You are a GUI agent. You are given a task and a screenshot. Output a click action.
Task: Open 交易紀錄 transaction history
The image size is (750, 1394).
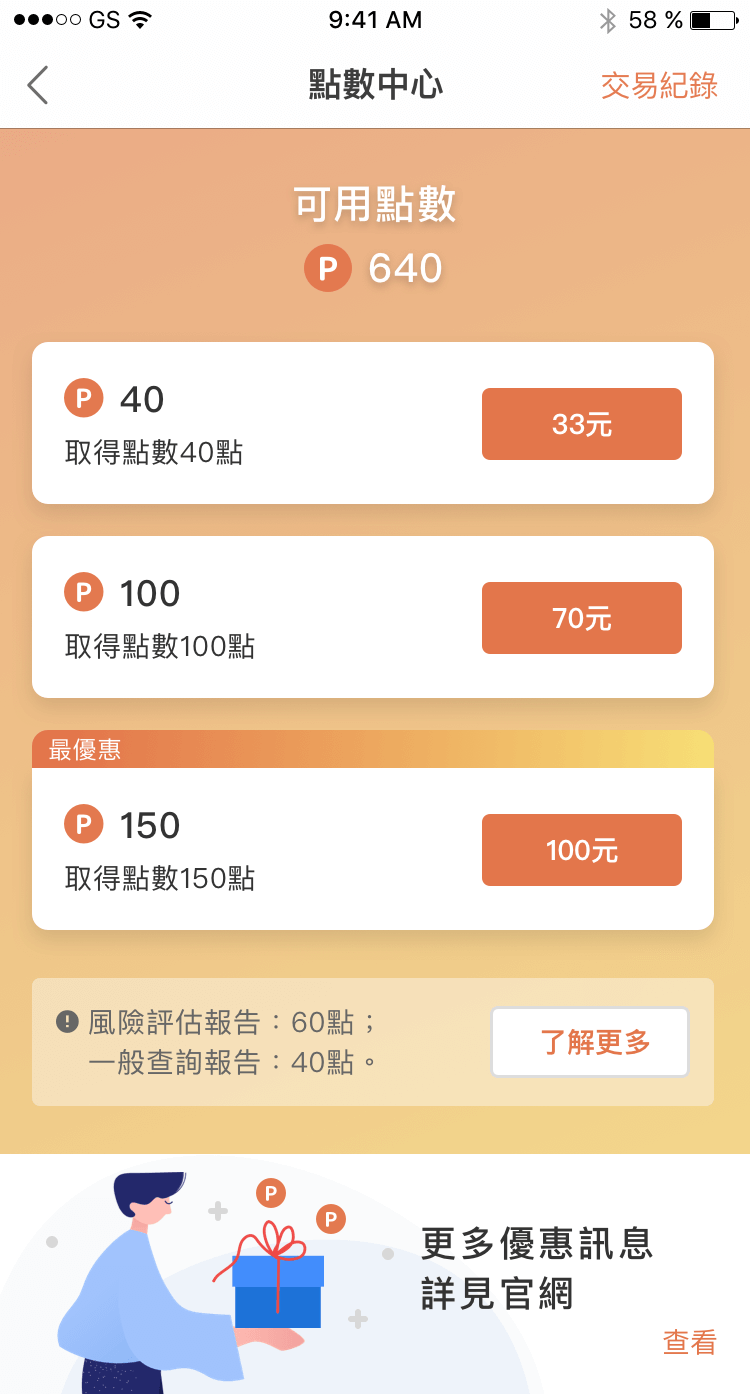tap(659, 86)
